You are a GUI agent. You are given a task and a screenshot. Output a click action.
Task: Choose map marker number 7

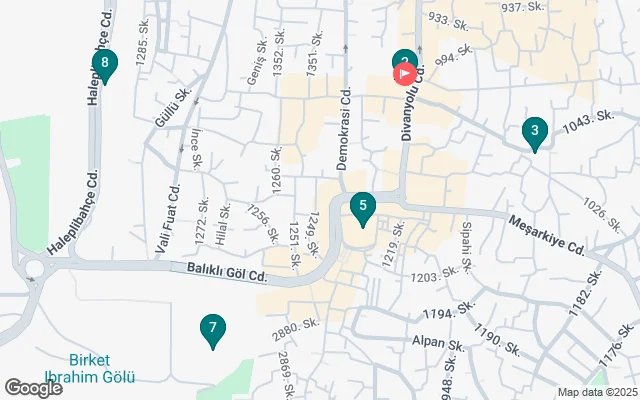coord(212,329)
